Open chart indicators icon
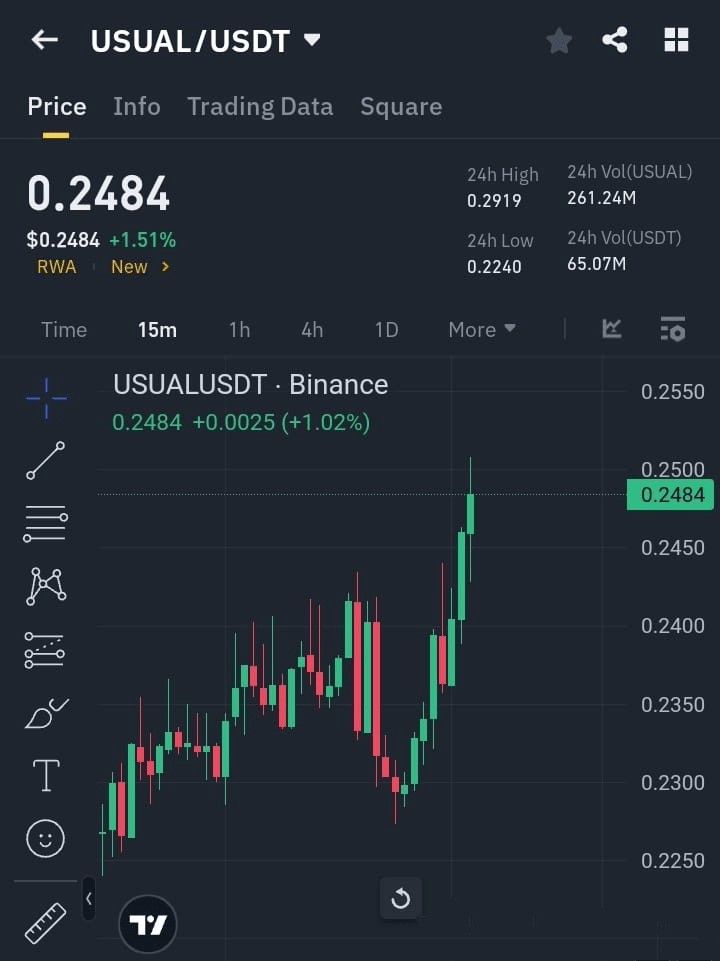 612,328
